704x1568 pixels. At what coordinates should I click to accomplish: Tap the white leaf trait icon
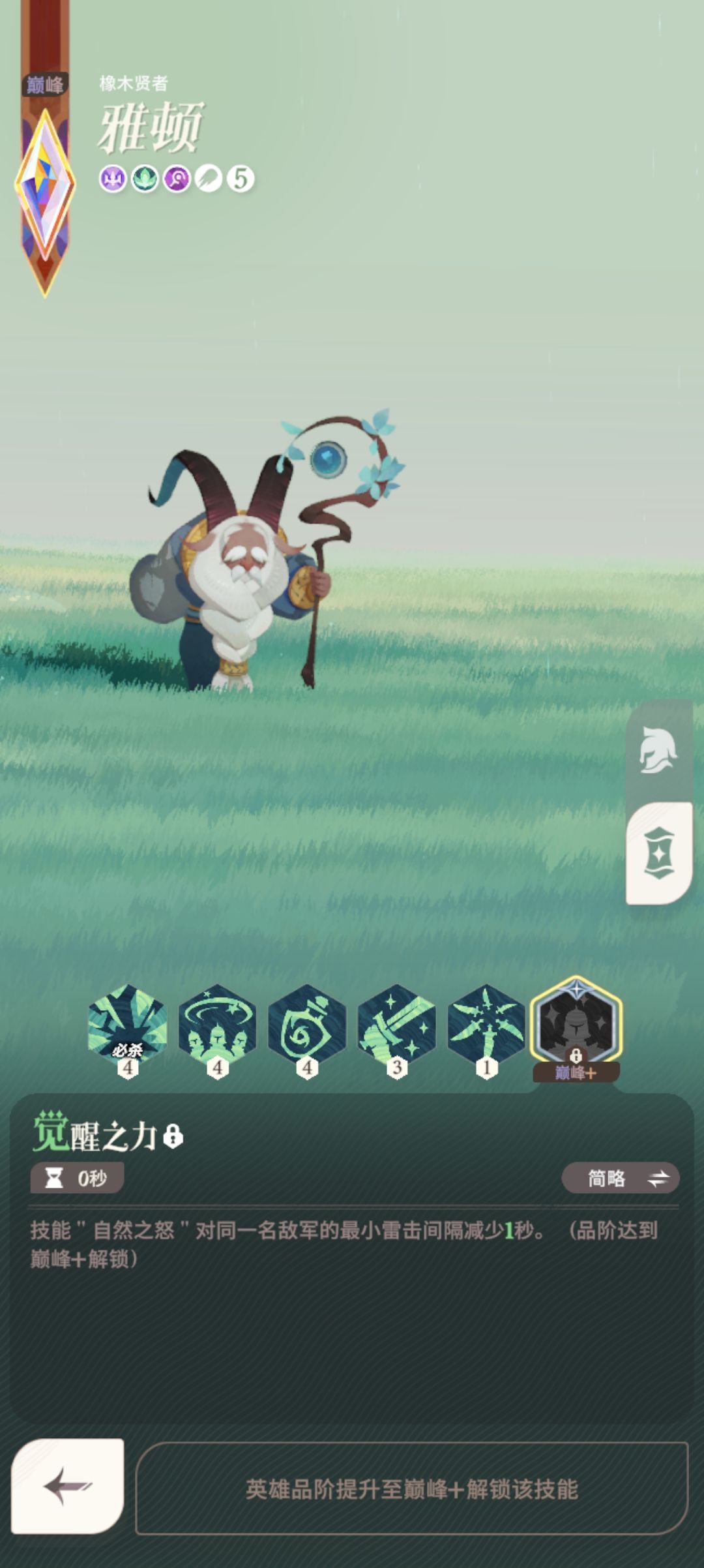[x=209, y=178]
